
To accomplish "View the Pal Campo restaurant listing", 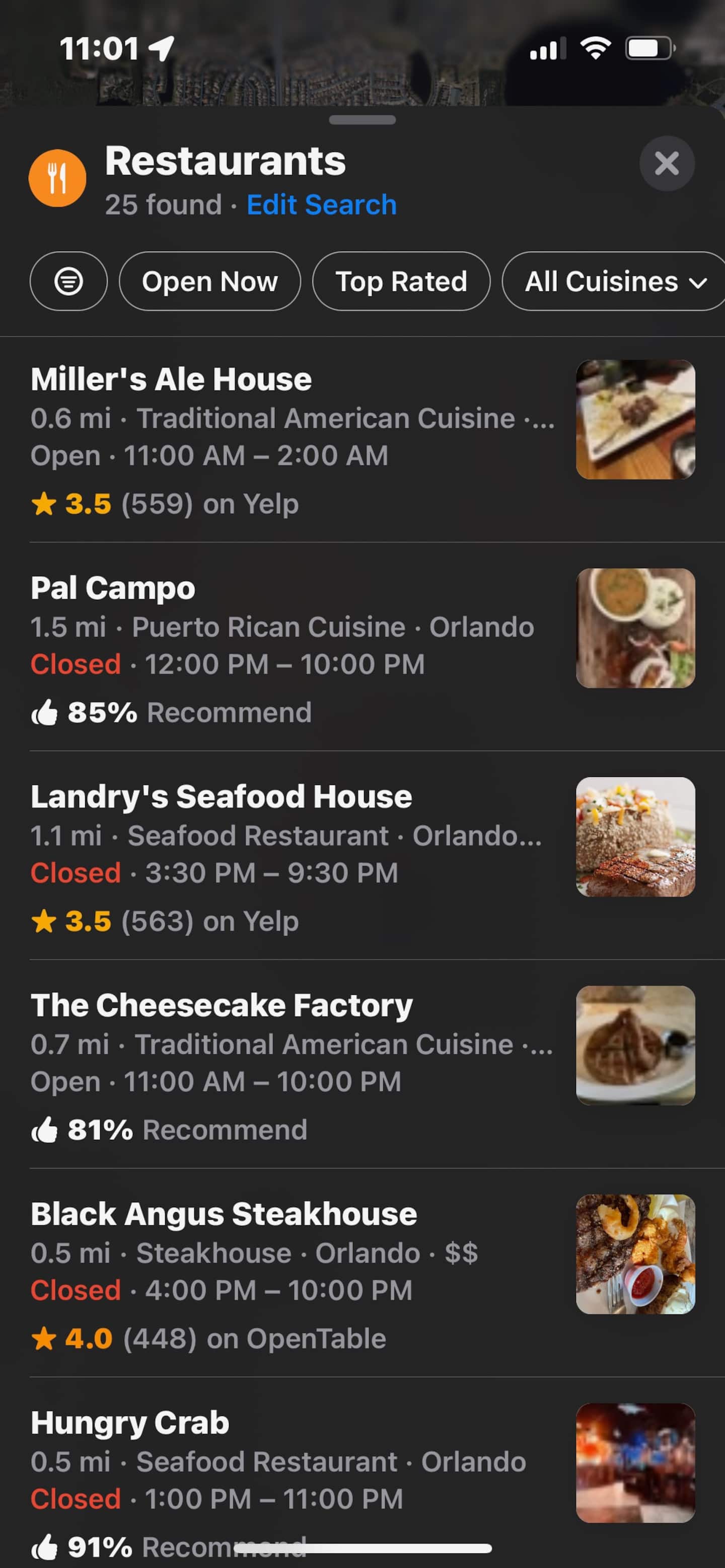I will 362,647.
